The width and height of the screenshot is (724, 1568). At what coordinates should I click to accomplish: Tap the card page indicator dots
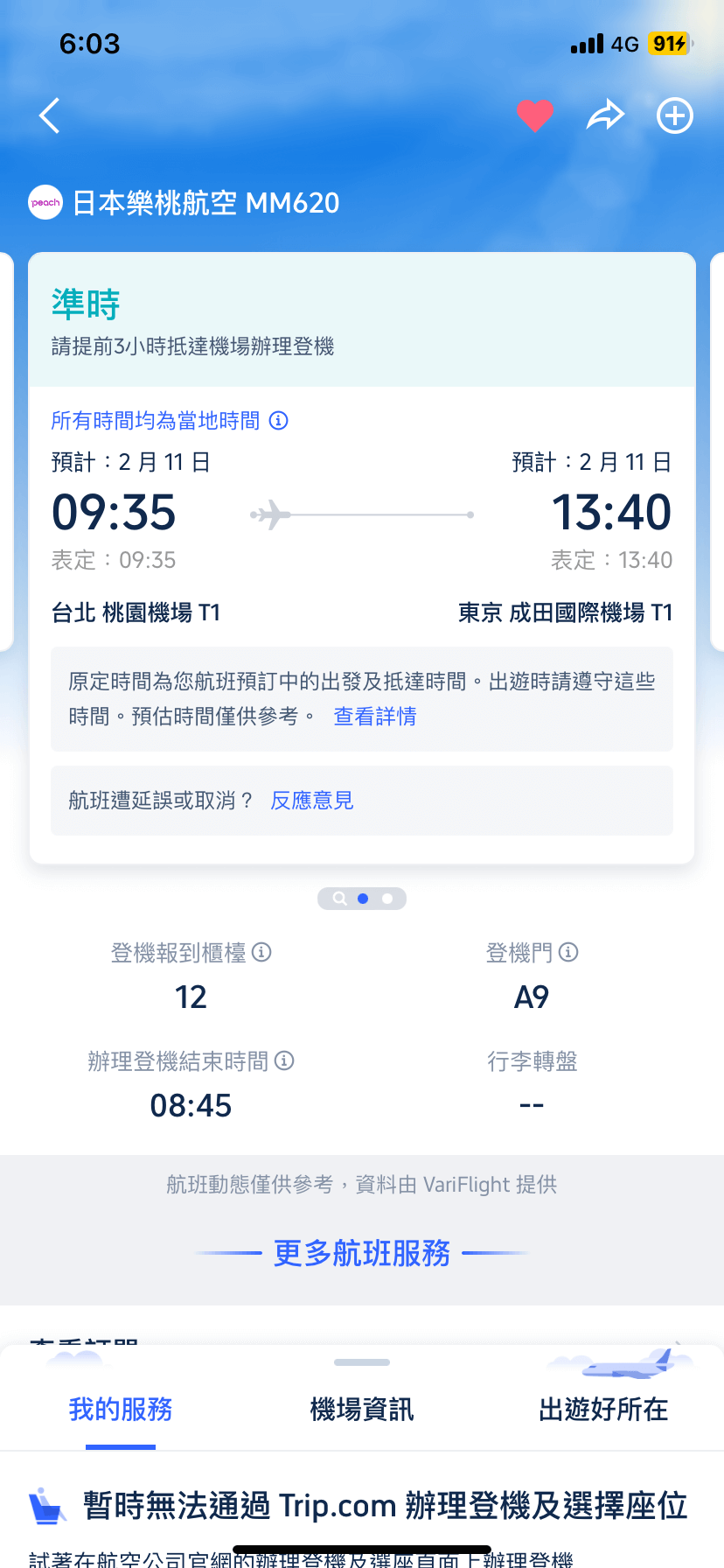(362, 899)
